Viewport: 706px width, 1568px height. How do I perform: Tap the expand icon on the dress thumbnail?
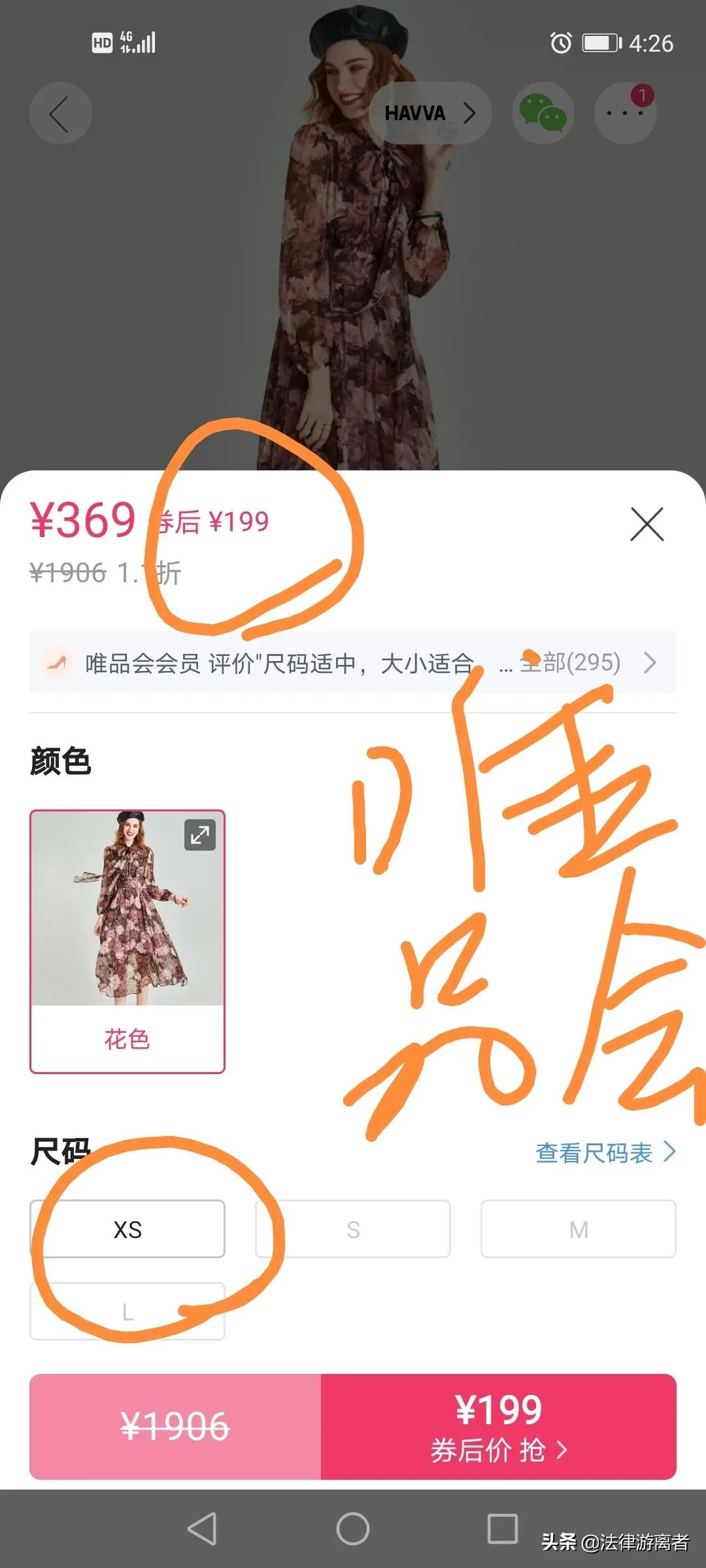201,833
